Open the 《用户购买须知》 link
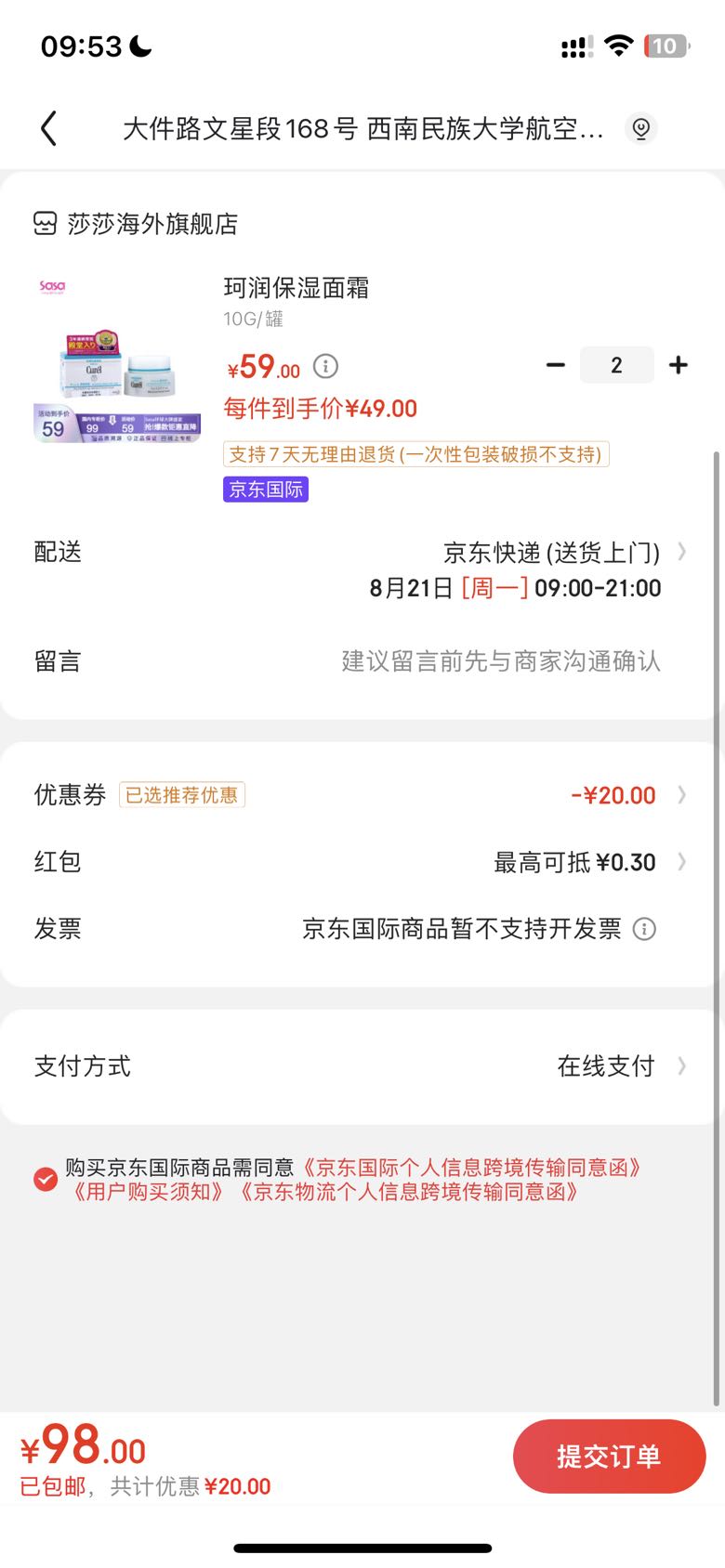Screen dimensions: 725x1568 (x=148, y=1192)
